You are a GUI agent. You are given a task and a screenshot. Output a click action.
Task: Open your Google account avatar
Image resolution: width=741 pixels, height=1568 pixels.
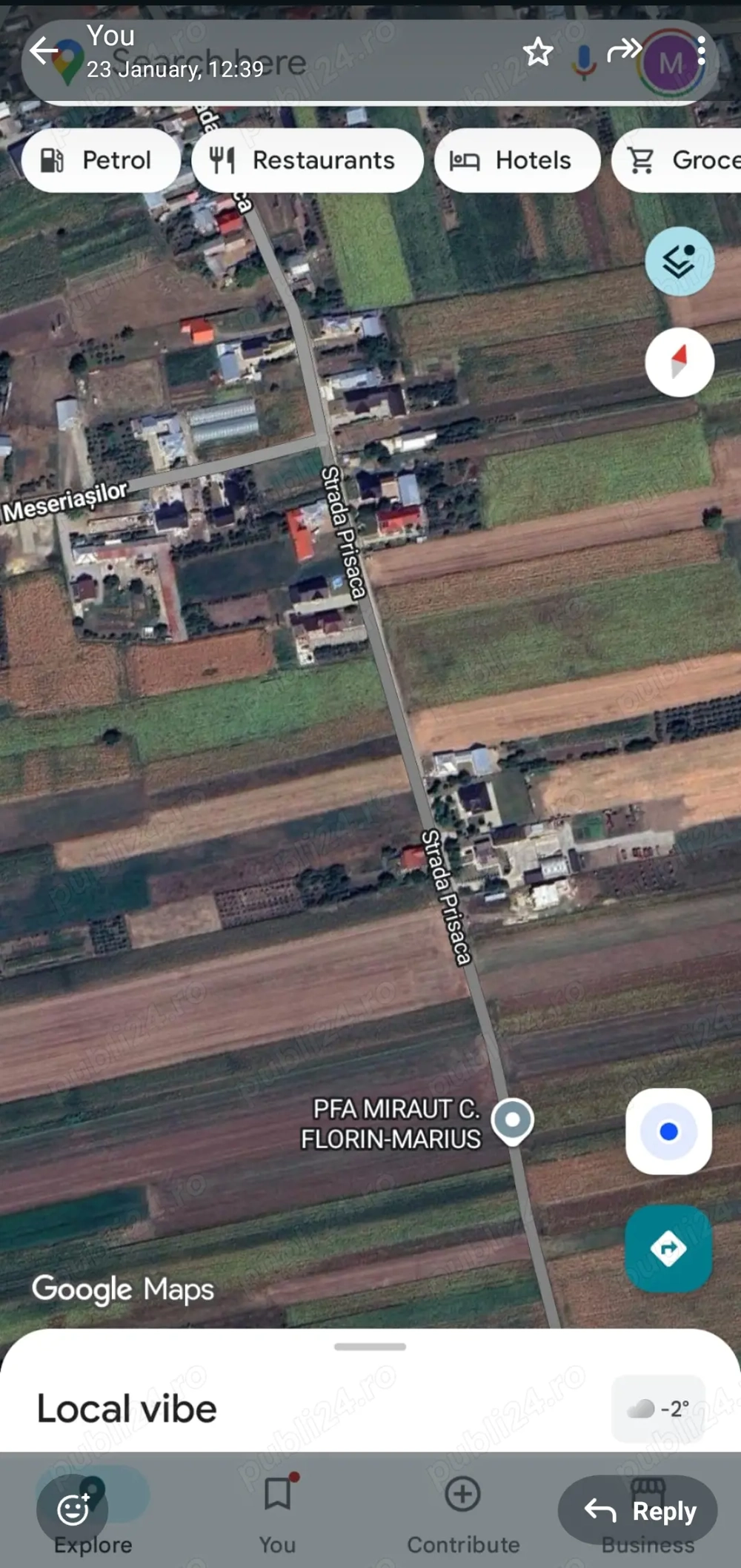(x=671, y=59)
